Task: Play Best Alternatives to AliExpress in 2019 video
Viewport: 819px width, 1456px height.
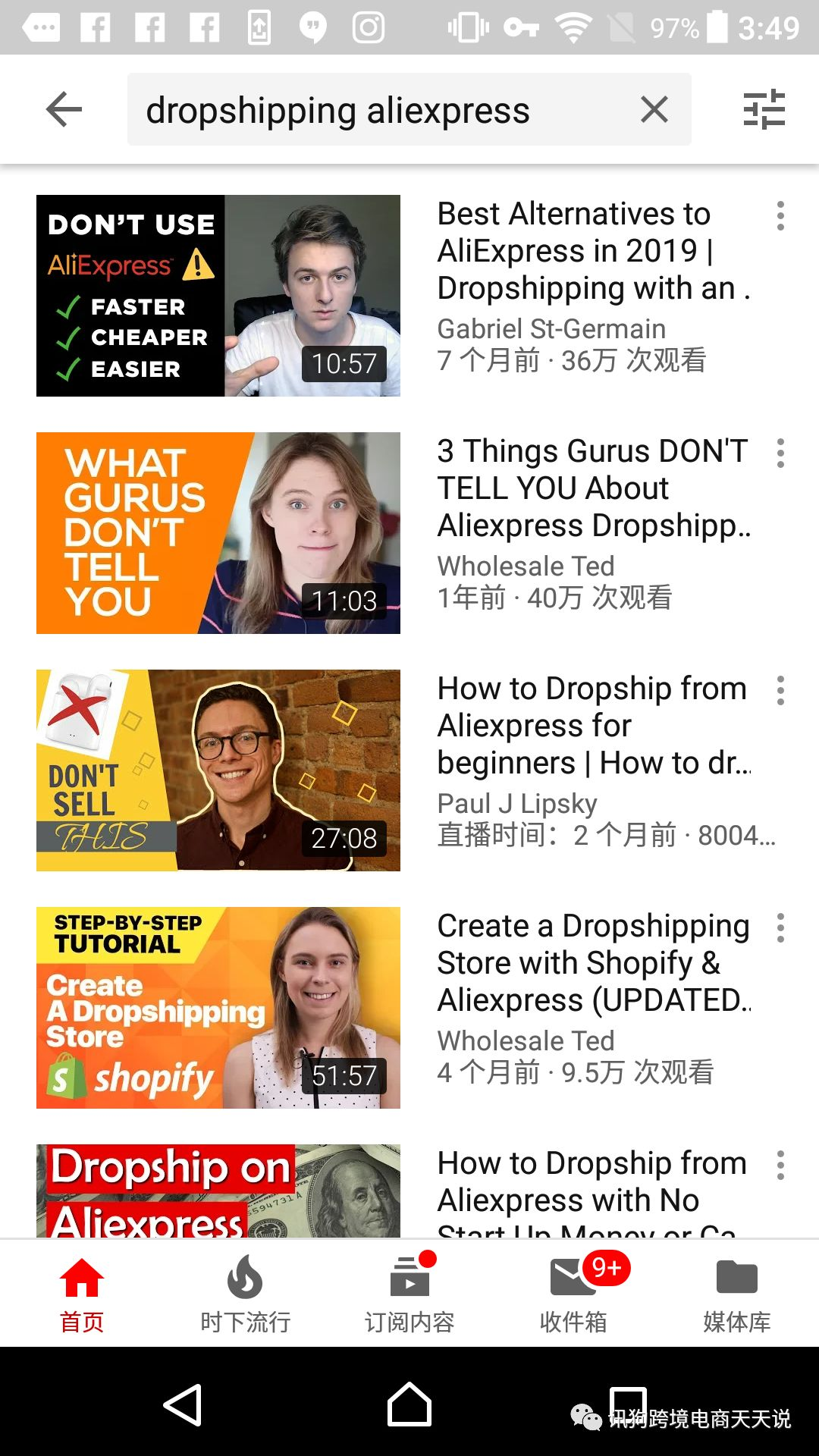Action: coord(218,296)
